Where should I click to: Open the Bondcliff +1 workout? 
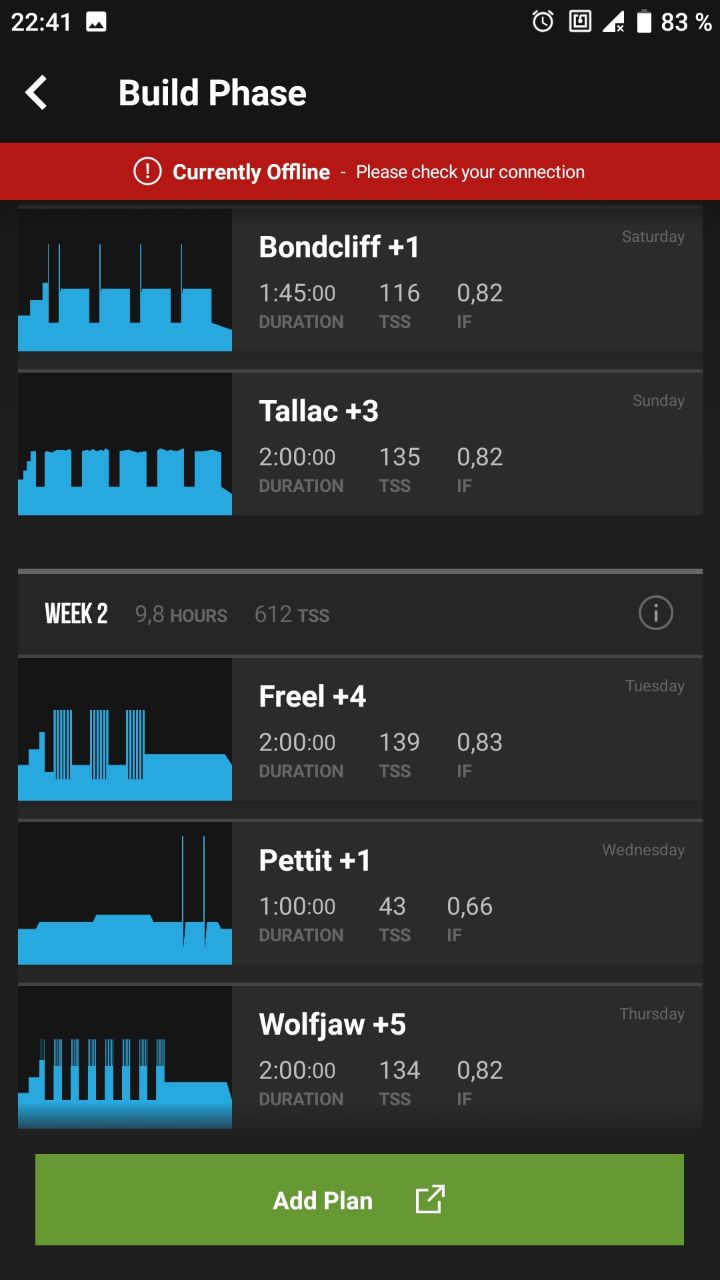pyautogui.click(x=360, y=280)
